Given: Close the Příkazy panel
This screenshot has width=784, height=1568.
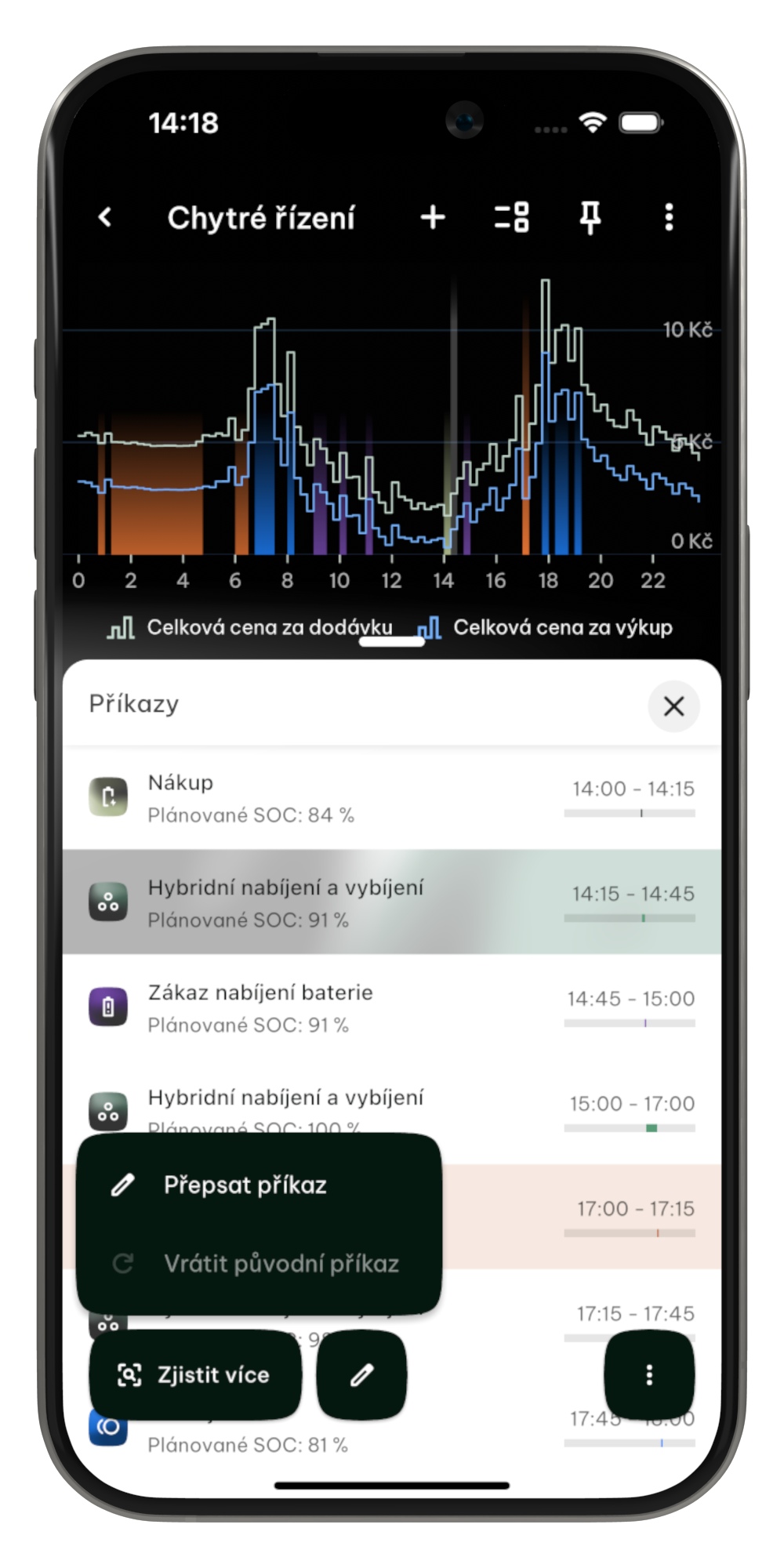Looking at the screenshot, I should click(673, 706).
